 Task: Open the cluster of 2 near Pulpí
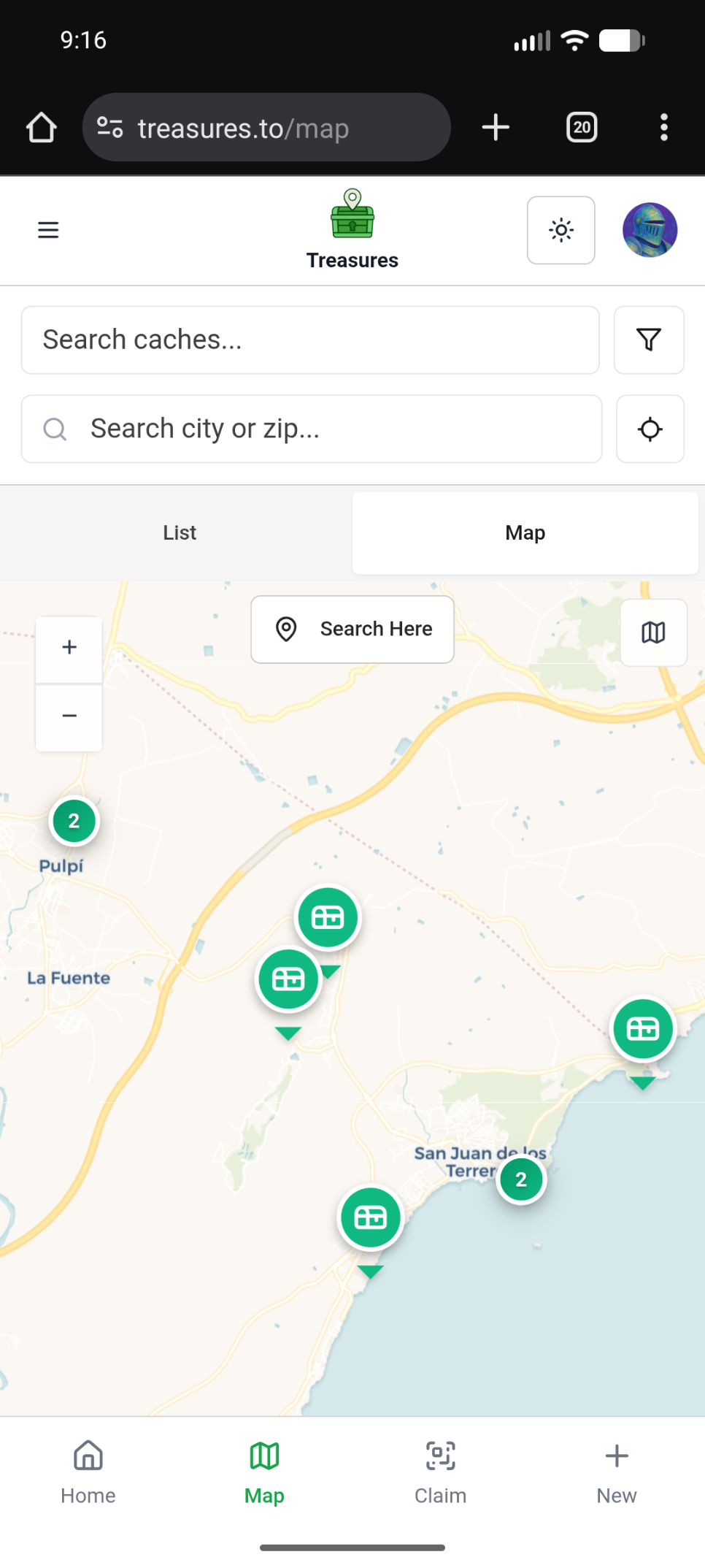(x=74, y=821)
